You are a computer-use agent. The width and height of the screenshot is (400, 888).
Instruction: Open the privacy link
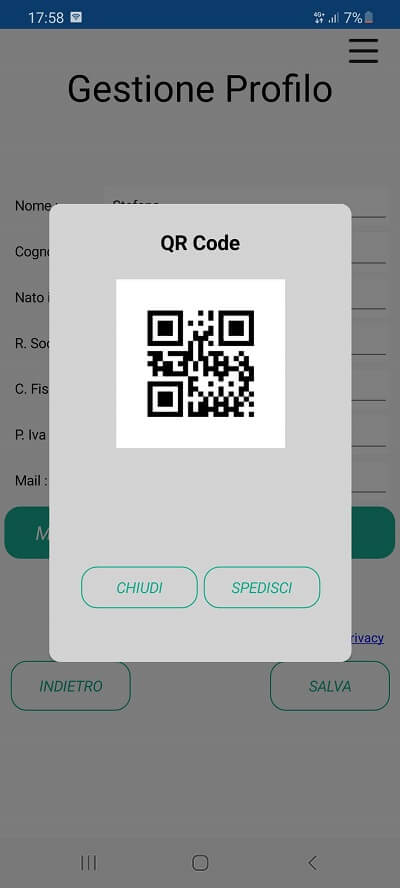pos(367,638)
